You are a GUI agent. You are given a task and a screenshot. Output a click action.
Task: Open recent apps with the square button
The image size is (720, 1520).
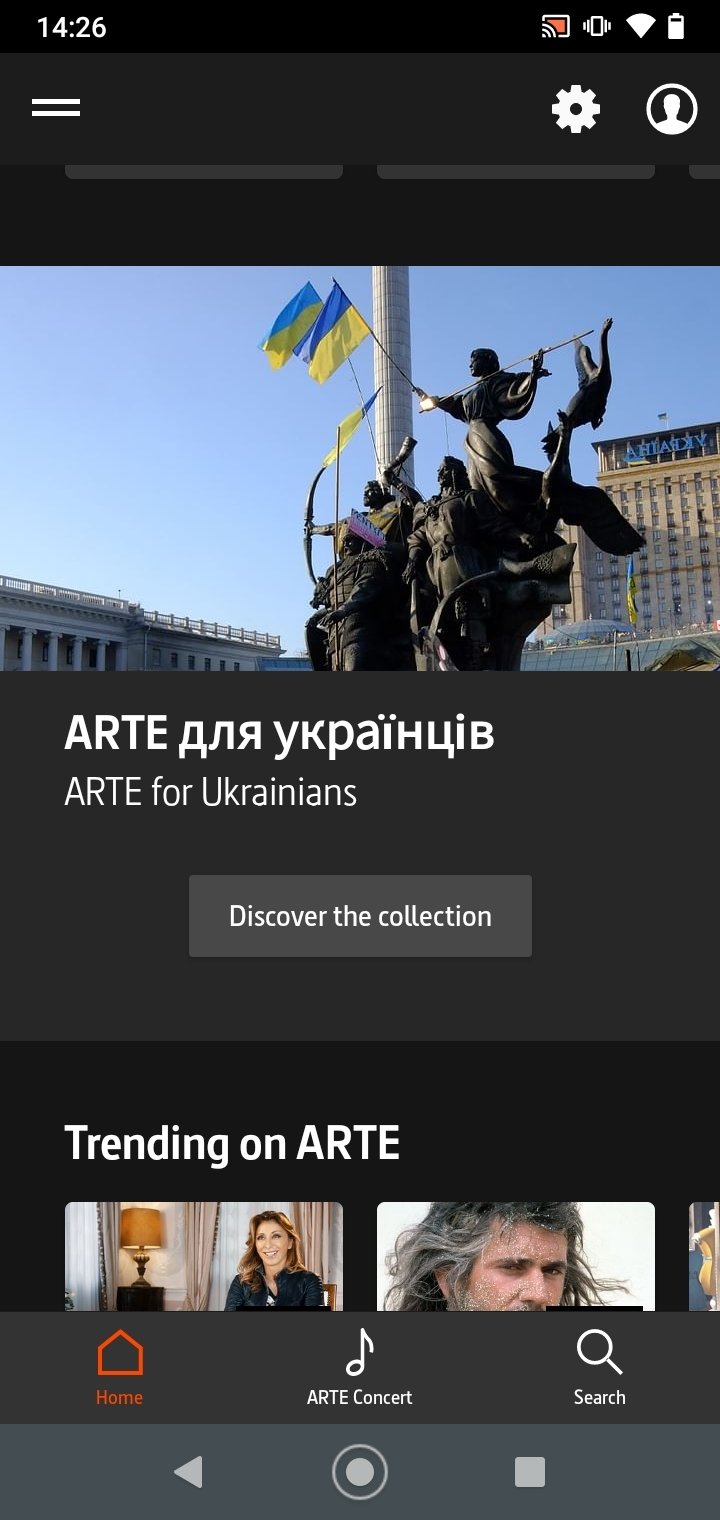point(530,1472)
